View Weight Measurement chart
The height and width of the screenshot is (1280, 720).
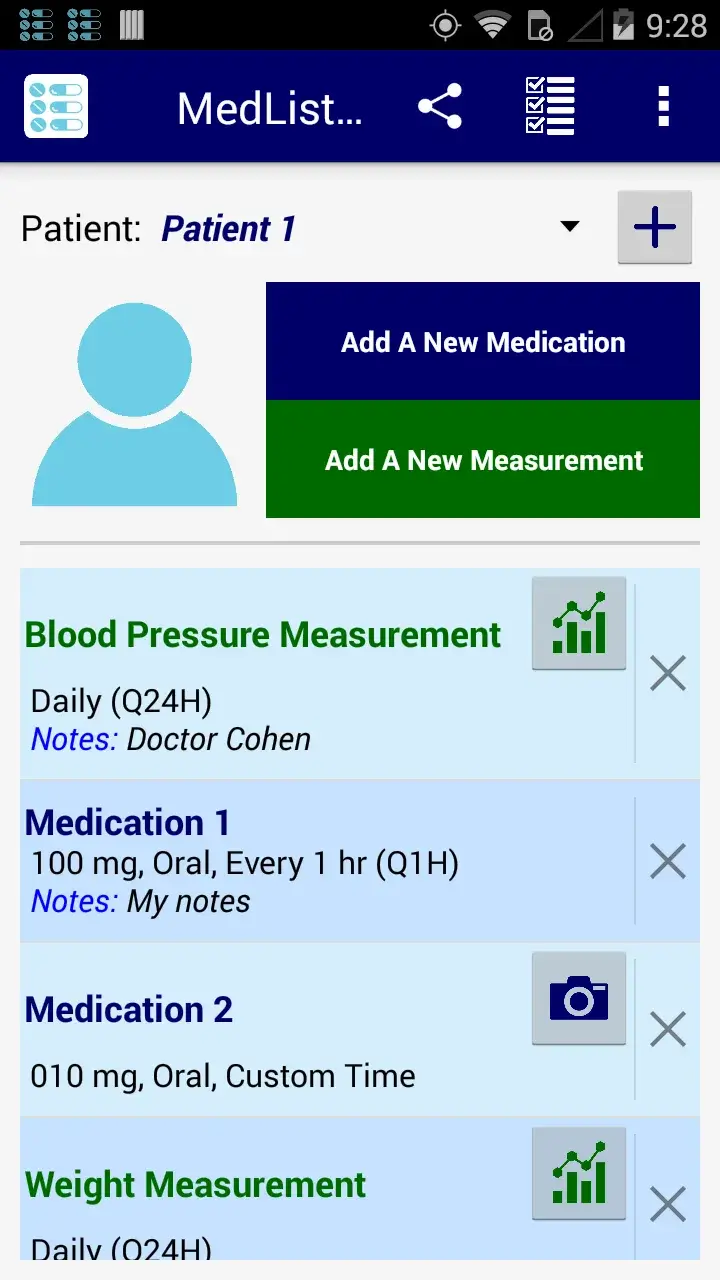pos(579,1173)
